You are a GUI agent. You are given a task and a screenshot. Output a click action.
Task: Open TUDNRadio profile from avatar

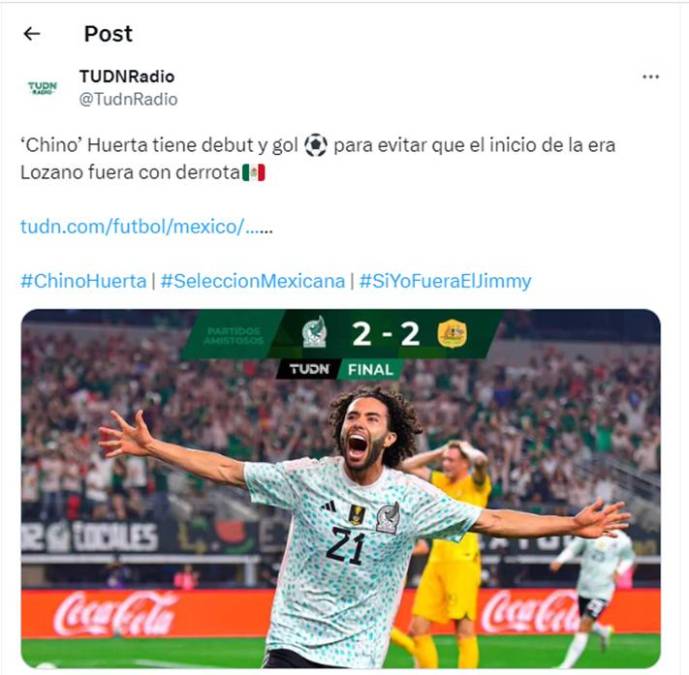tap(42, 88)
